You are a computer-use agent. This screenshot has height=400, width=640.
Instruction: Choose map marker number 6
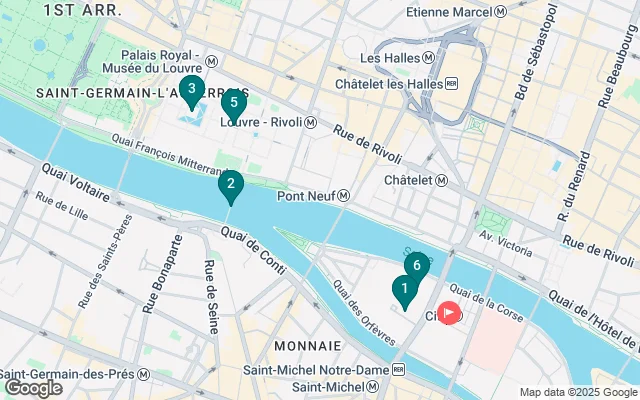415,266
